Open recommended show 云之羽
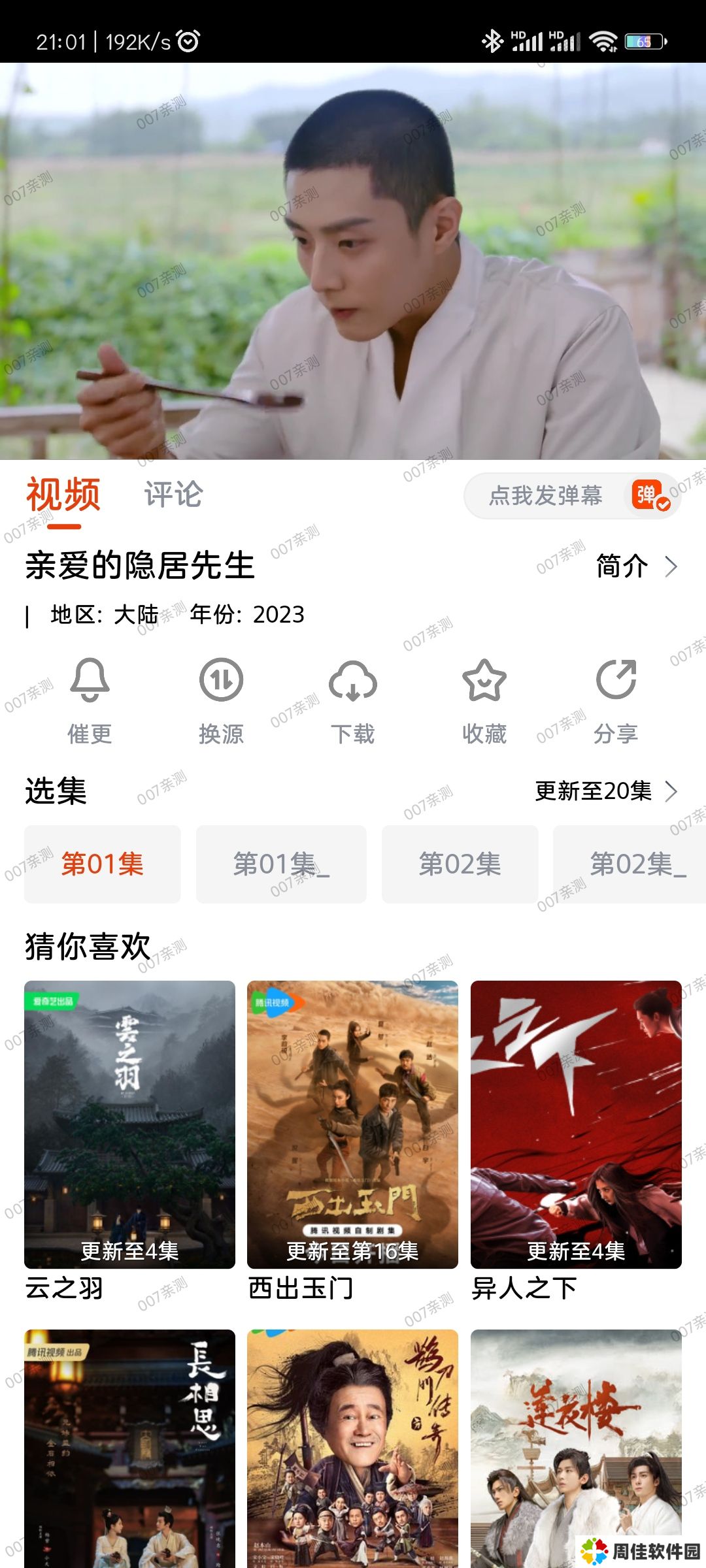Viewport: 706px width, 1568px height. [129, 1124]
